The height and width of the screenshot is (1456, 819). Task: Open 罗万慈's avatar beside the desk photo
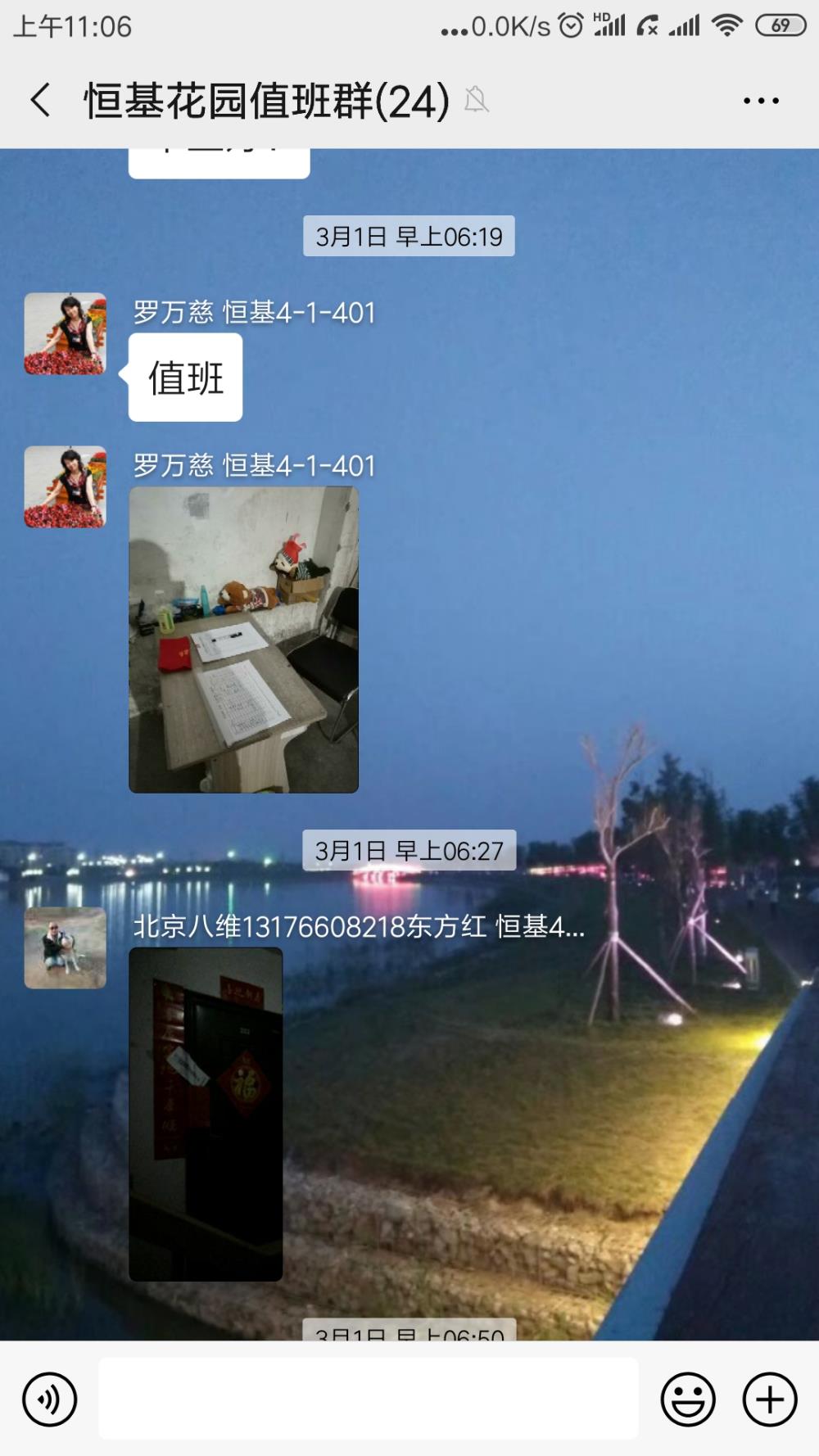(x=66, y=487)
